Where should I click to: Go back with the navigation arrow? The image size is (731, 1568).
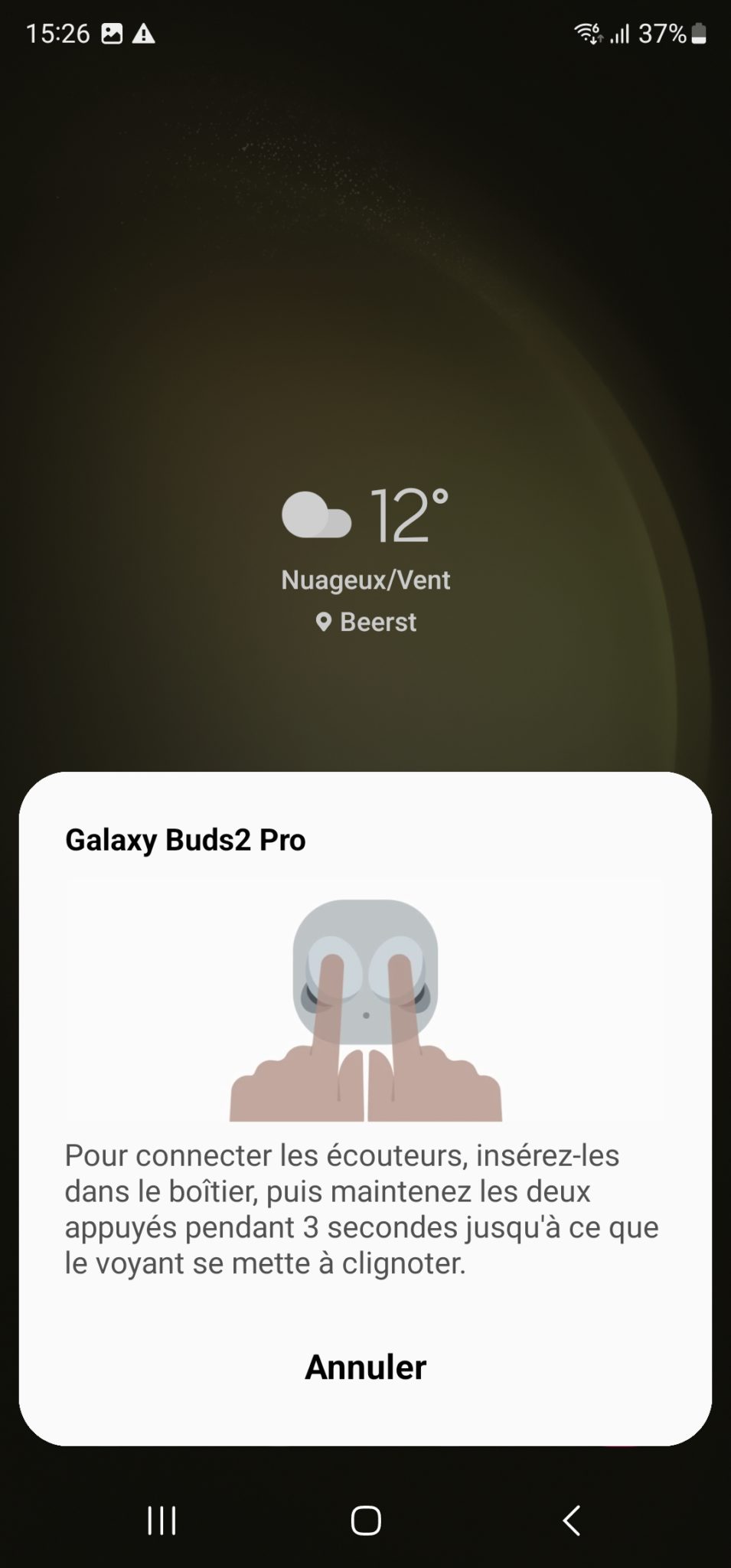(x=571, y=1521)
